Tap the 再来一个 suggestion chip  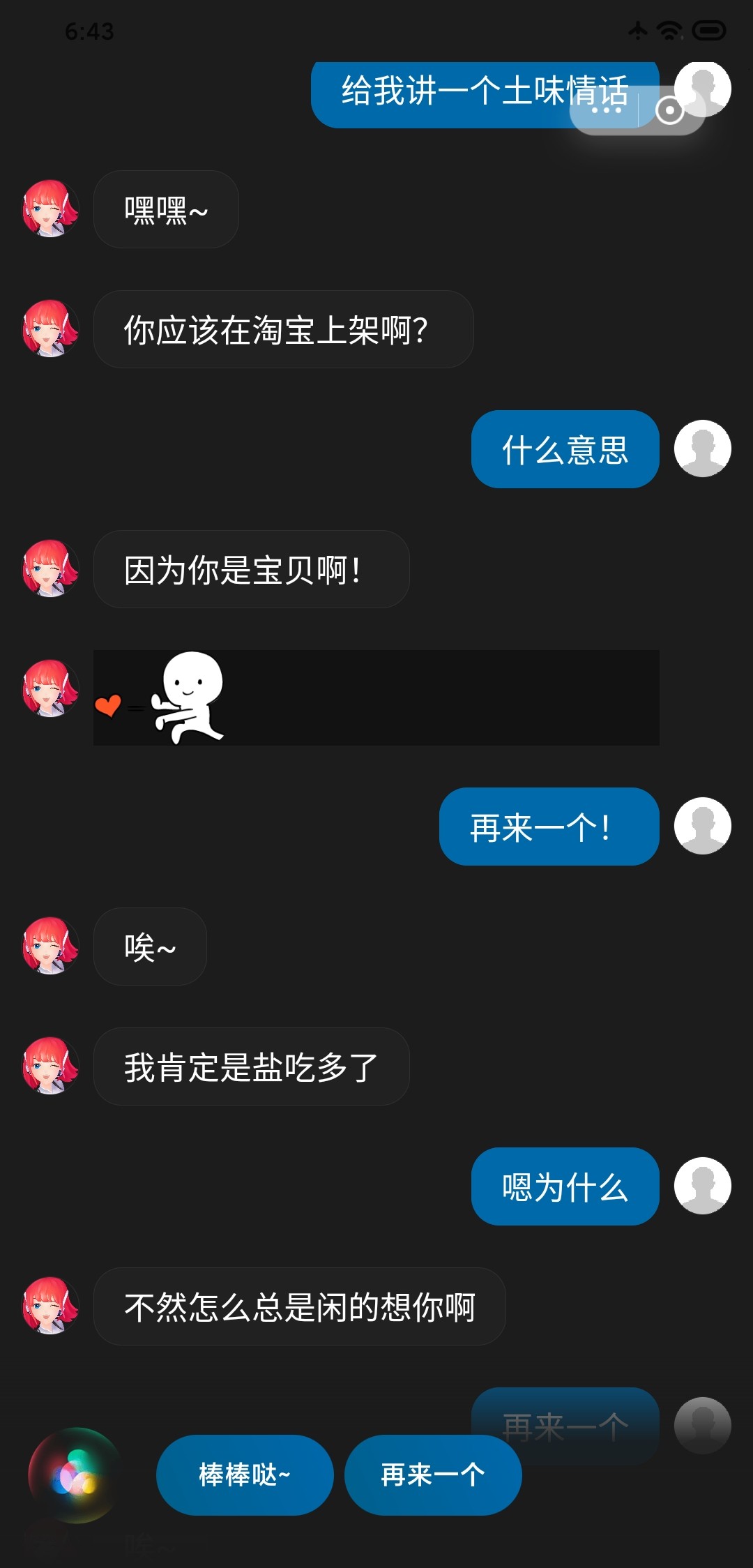pos(433,1475)
